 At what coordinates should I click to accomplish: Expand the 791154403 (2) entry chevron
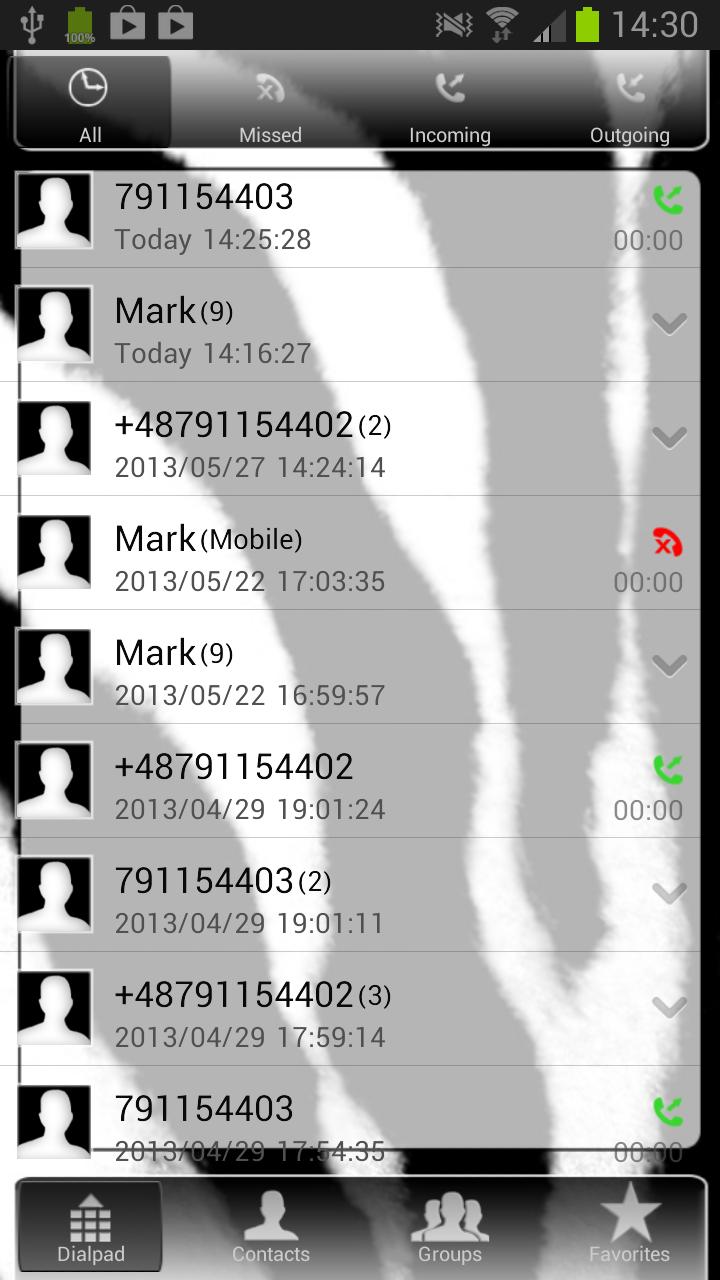(668, 895)
